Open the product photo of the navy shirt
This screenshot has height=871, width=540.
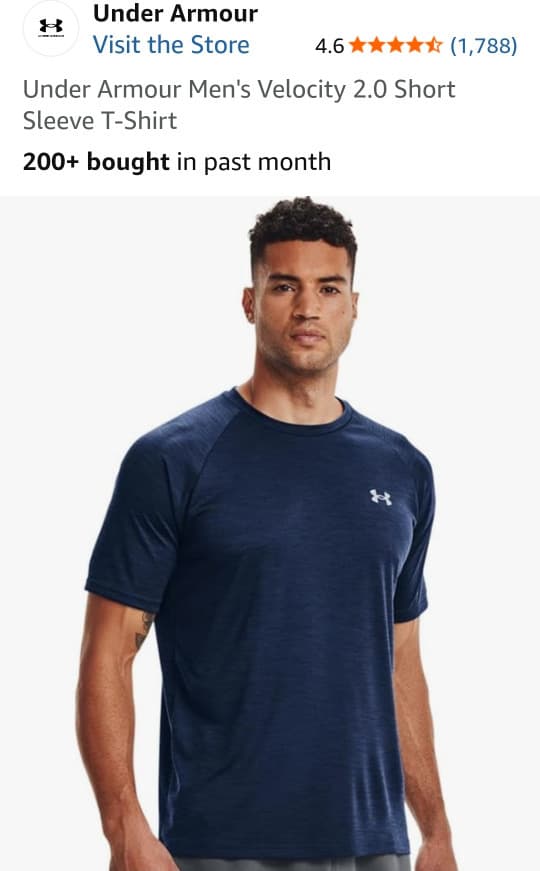click(x=270, y=533)
